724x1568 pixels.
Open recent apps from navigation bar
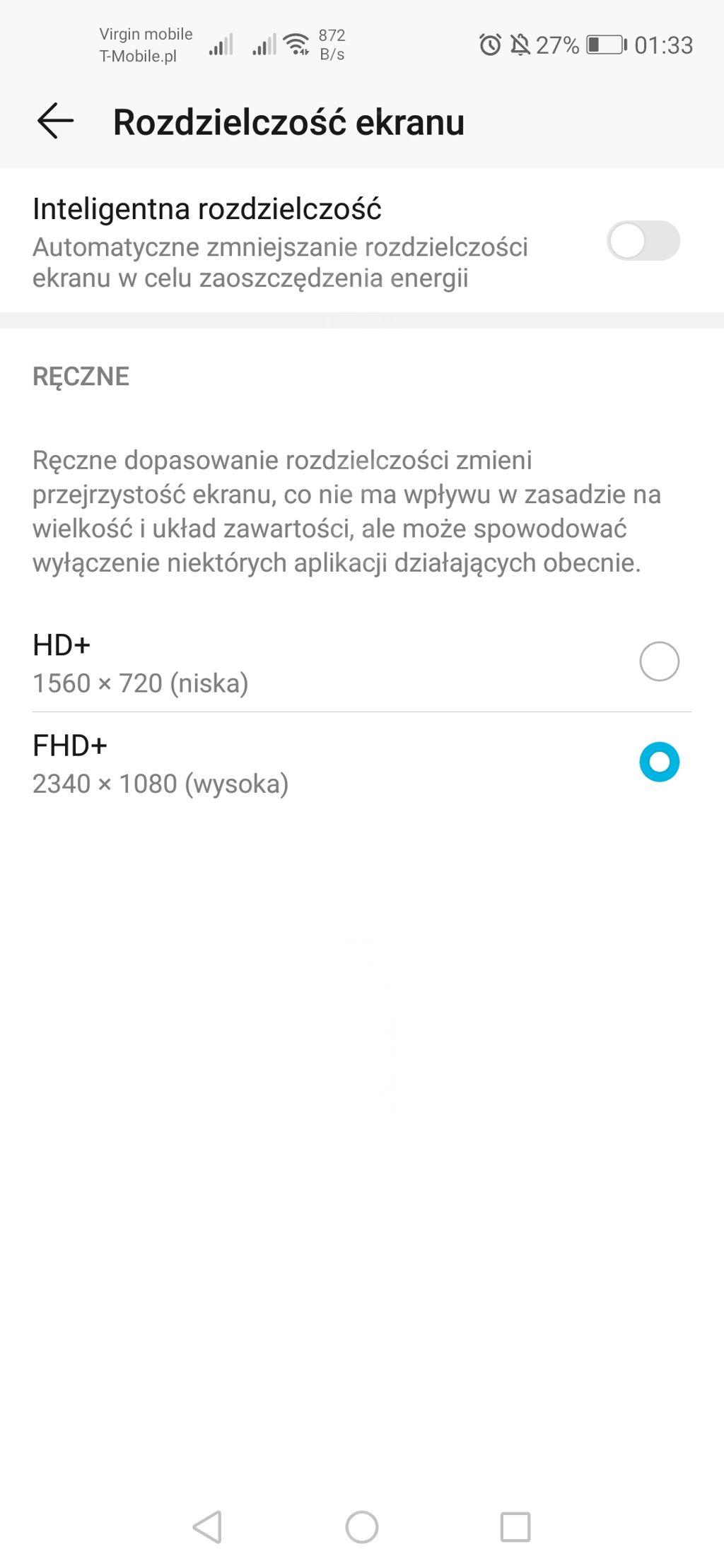pyautogui.click(x=515, y=1527)
